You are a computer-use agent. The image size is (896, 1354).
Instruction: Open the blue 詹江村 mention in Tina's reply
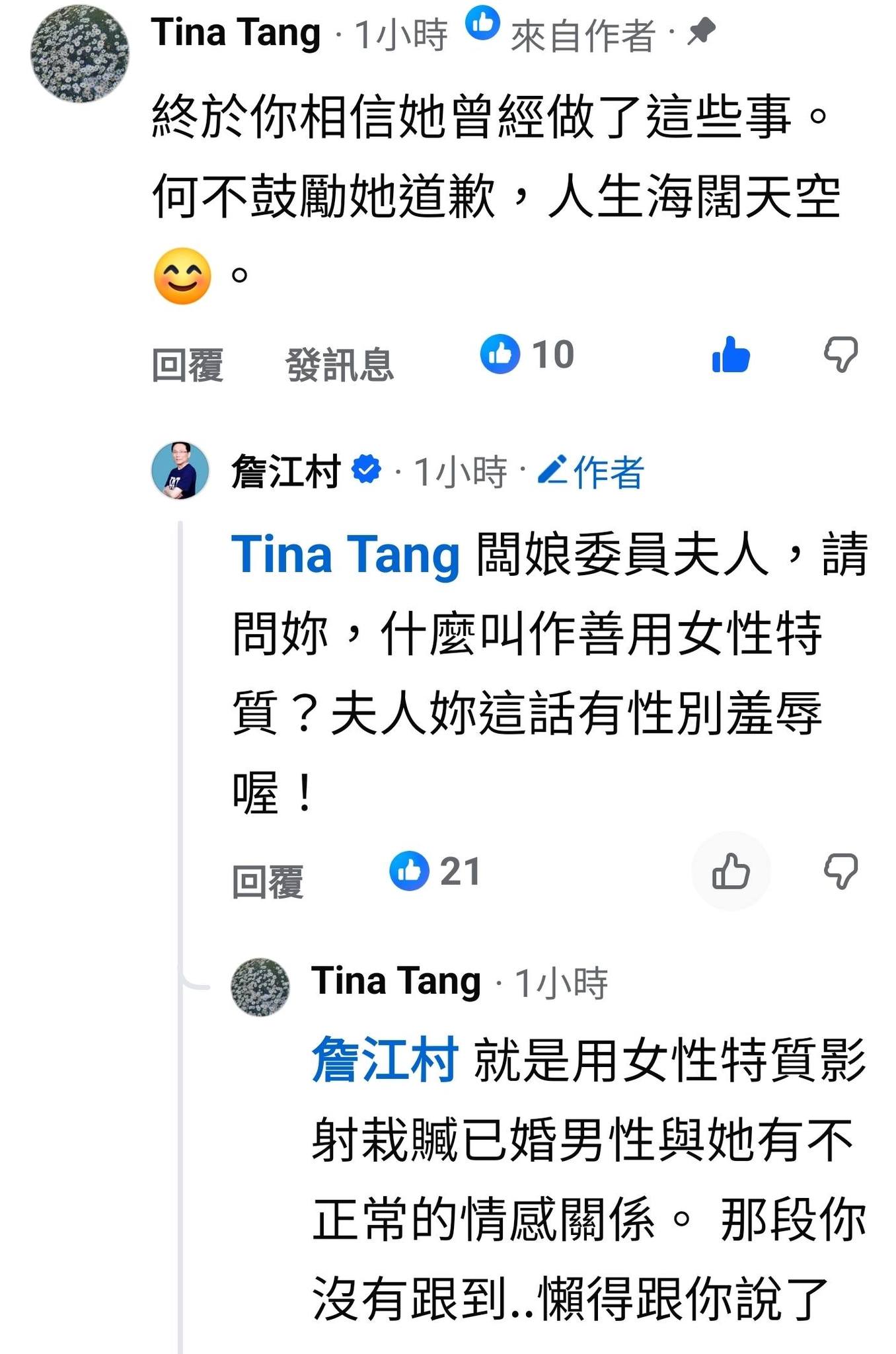point(385,1059)
